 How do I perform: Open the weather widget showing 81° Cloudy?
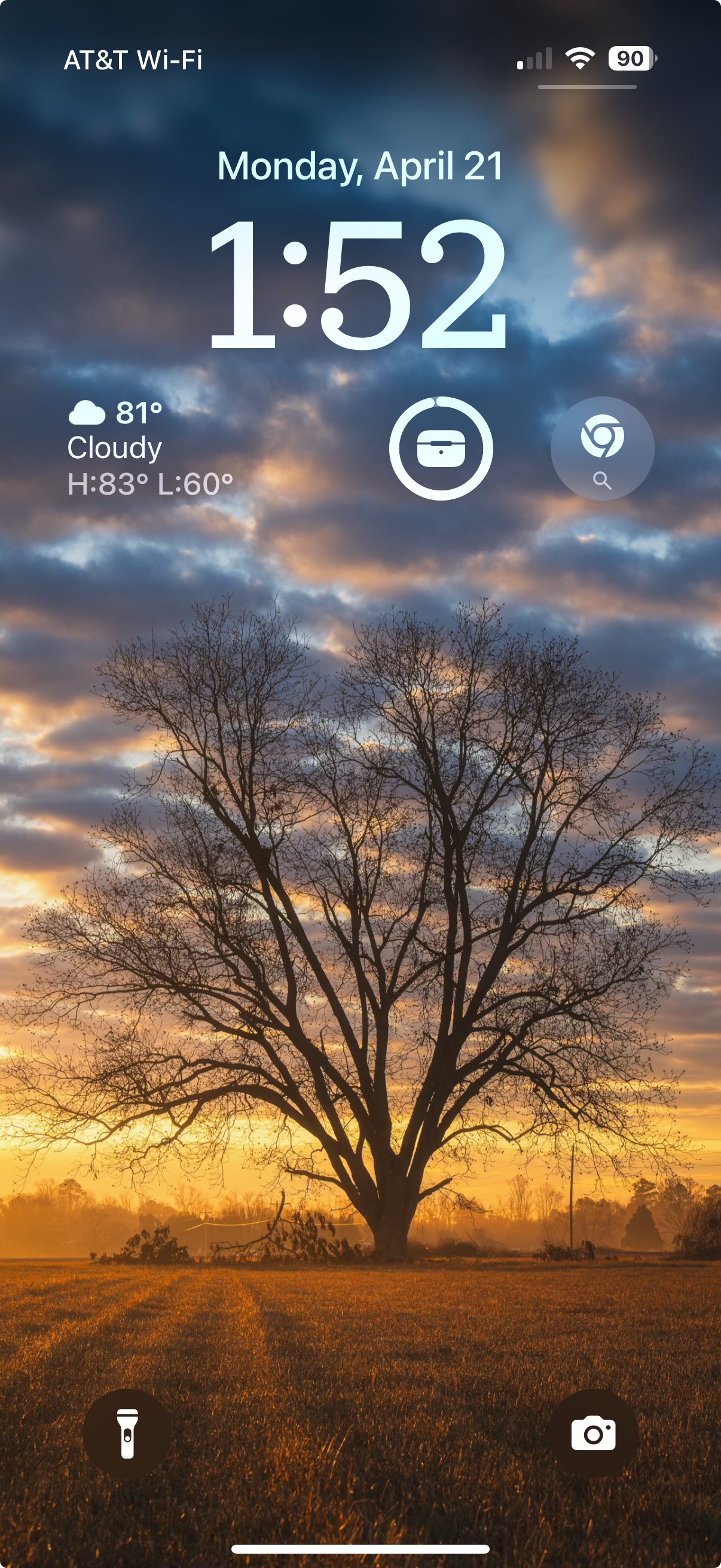(149, 448)
